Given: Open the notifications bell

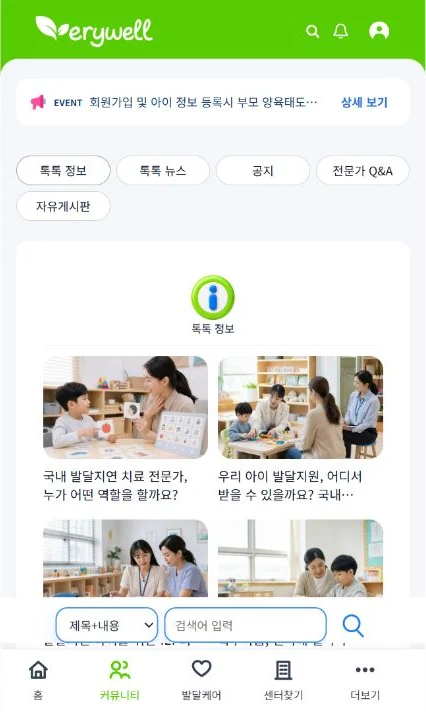Looking at the screenshot, I should (x=341, y=31).
